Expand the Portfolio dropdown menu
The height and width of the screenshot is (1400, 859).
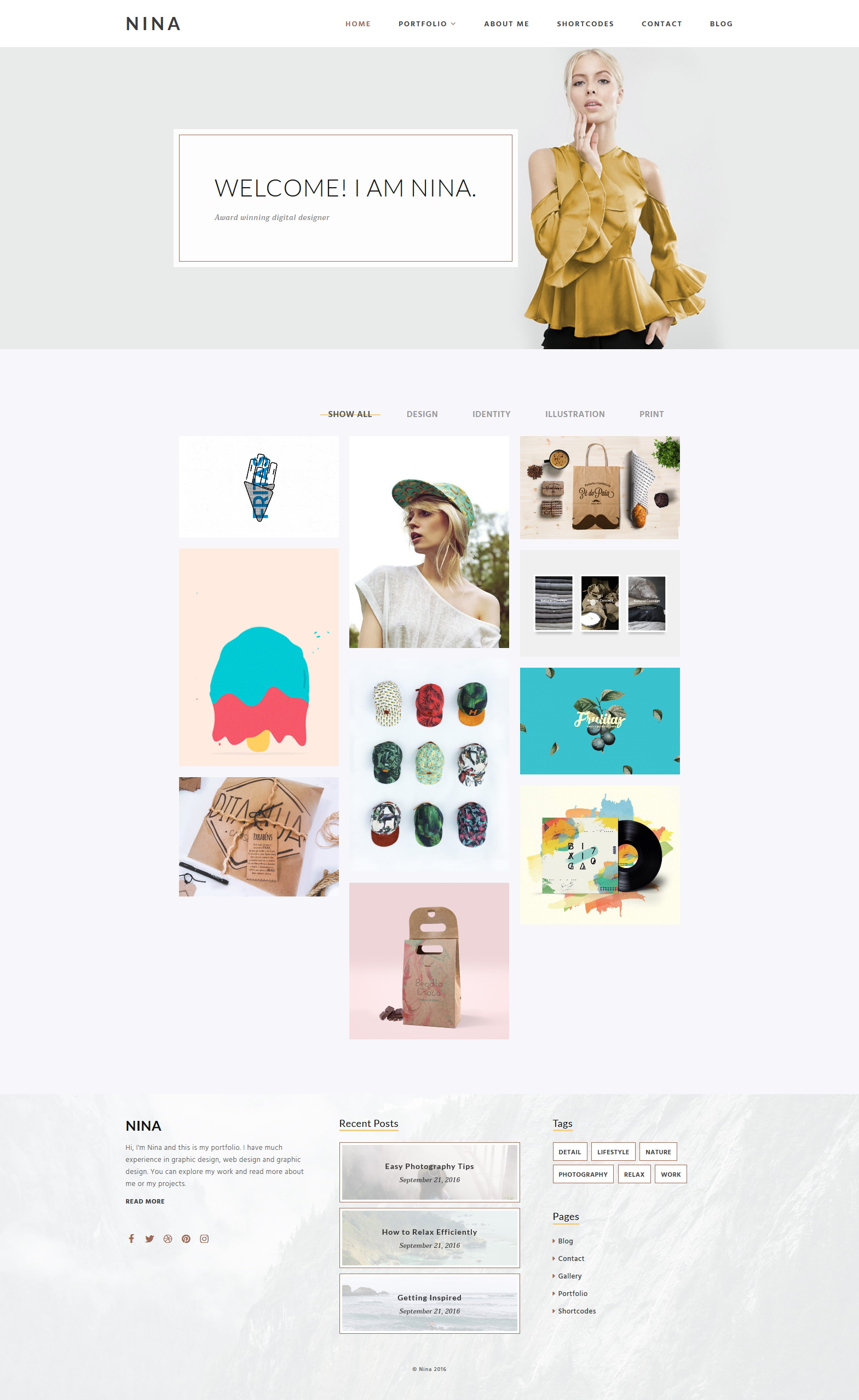(x=427, y=24)
